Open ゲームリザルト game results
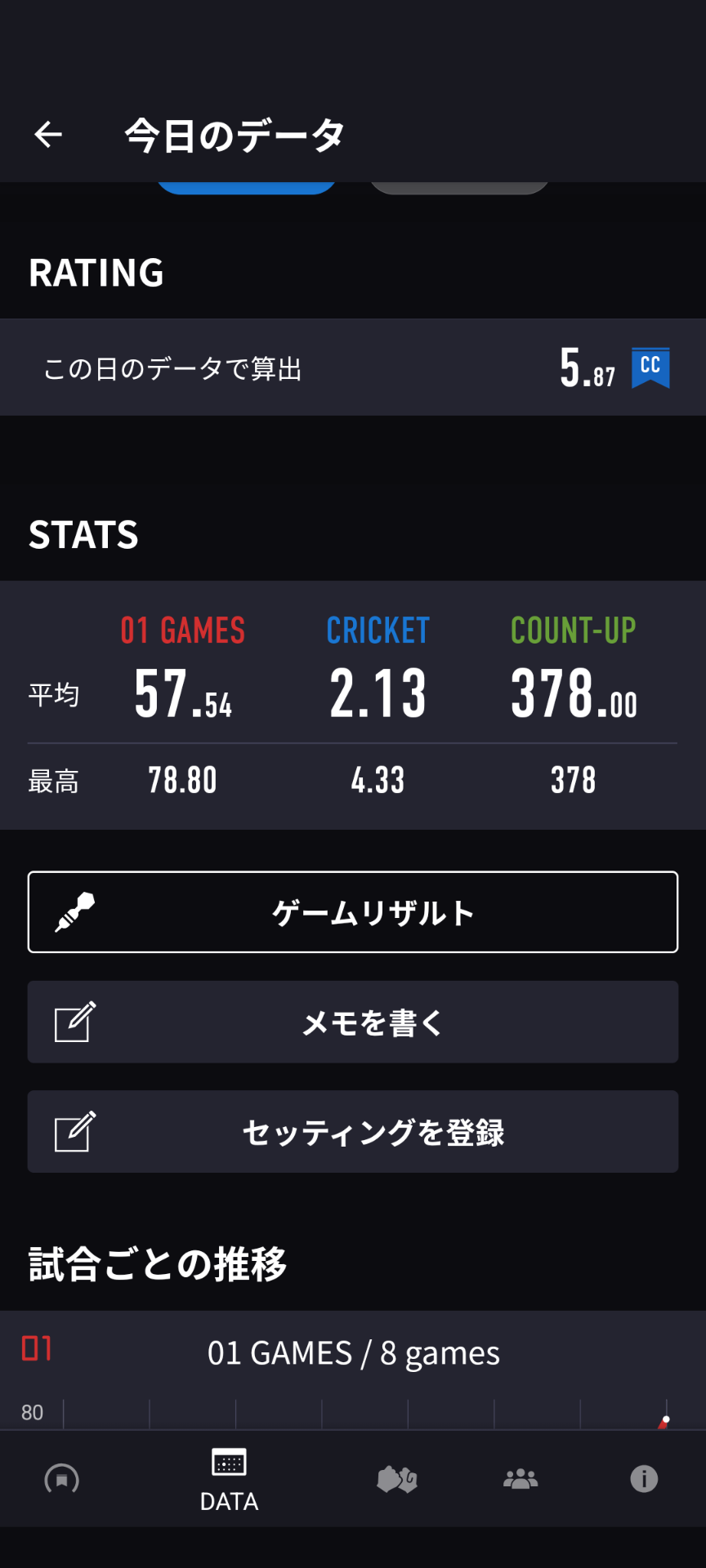The height and width of the screenshot is (1568, 706). click(353, 912)
